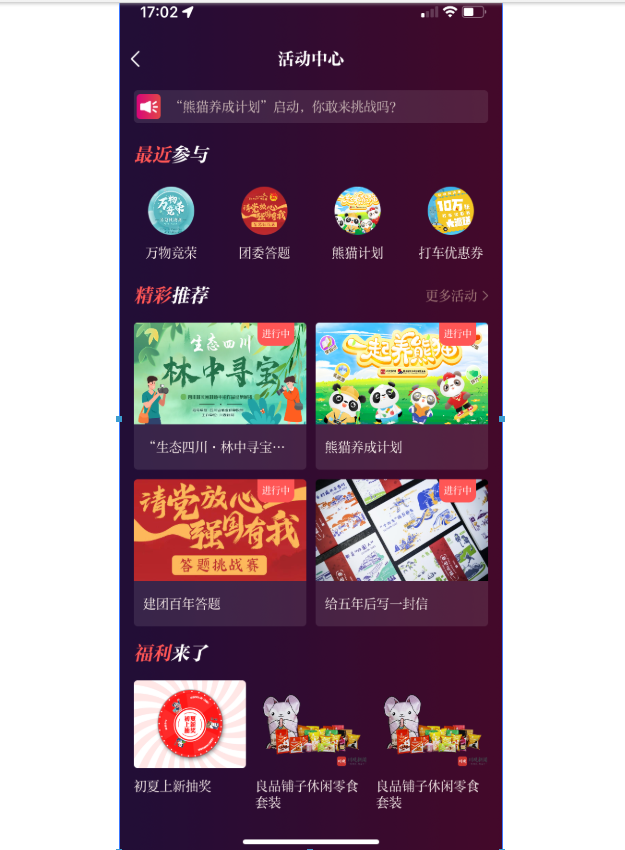Screen dimensions: 625x850
Task: Go back from 活动中心
Action: [136, 59]
